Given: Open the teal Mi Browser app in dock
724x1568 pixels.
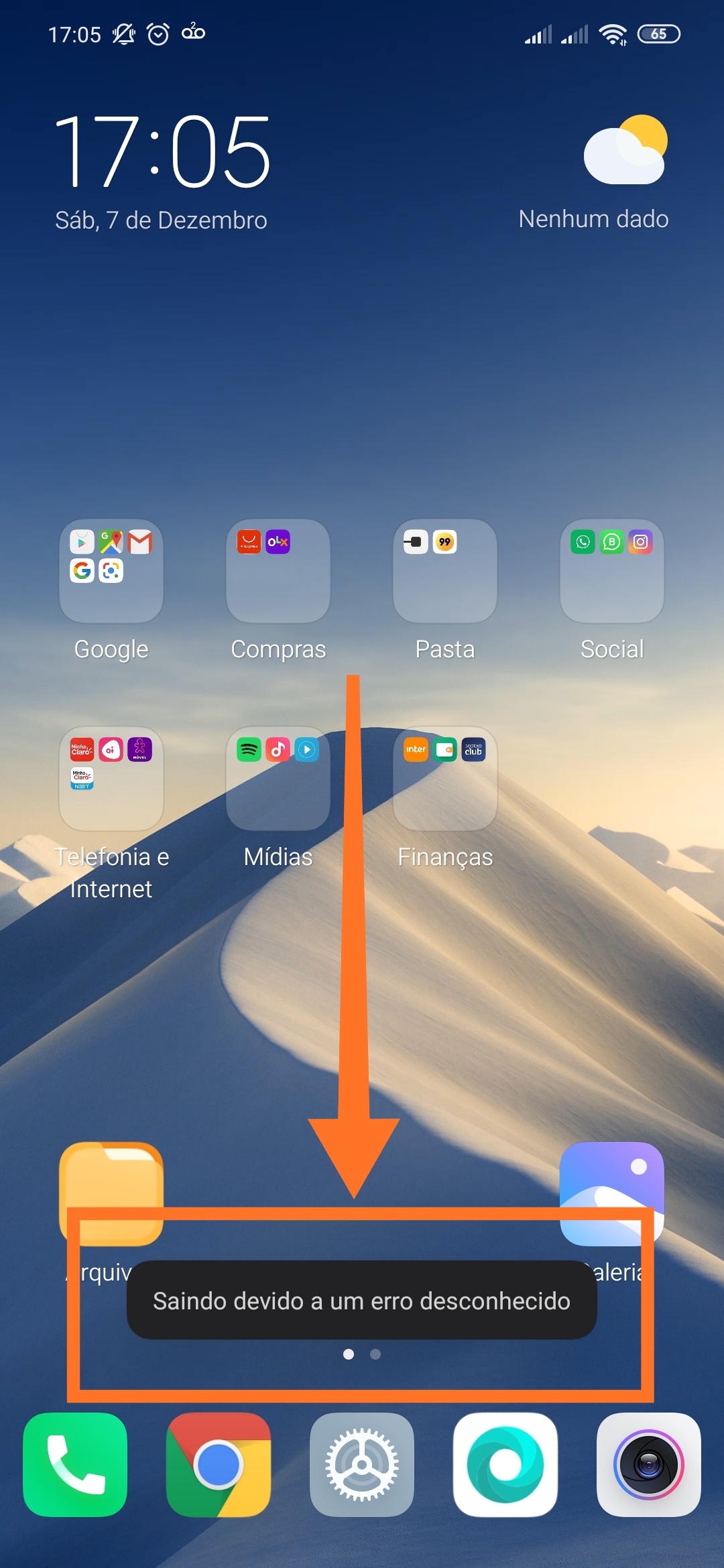Looking at the screenshot, I should click(505, 1465).
